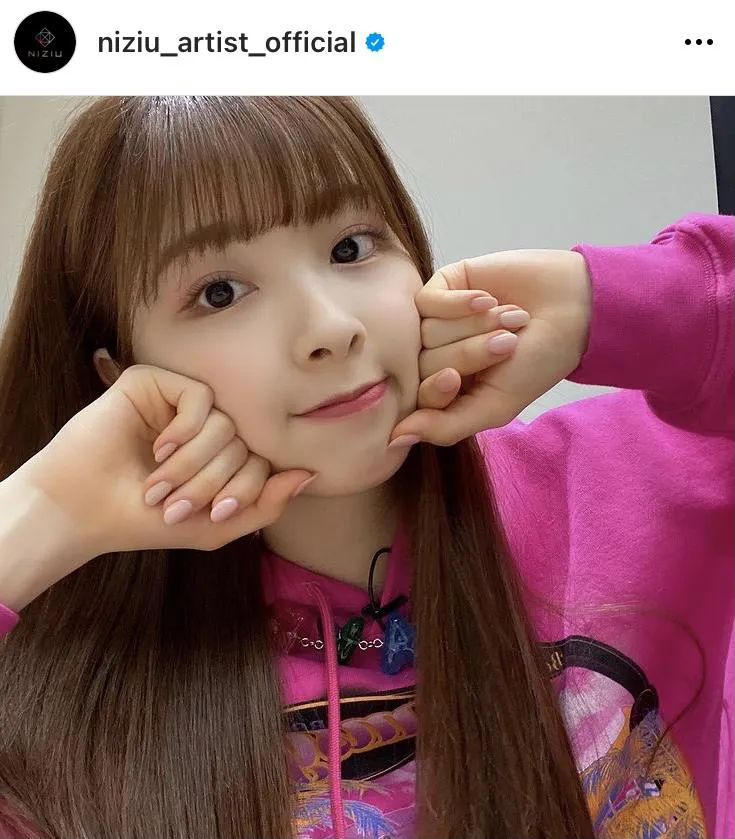735x839 pixels.
Task: Open the post's three-dot options menu
Action: click(x=699, y=42)
